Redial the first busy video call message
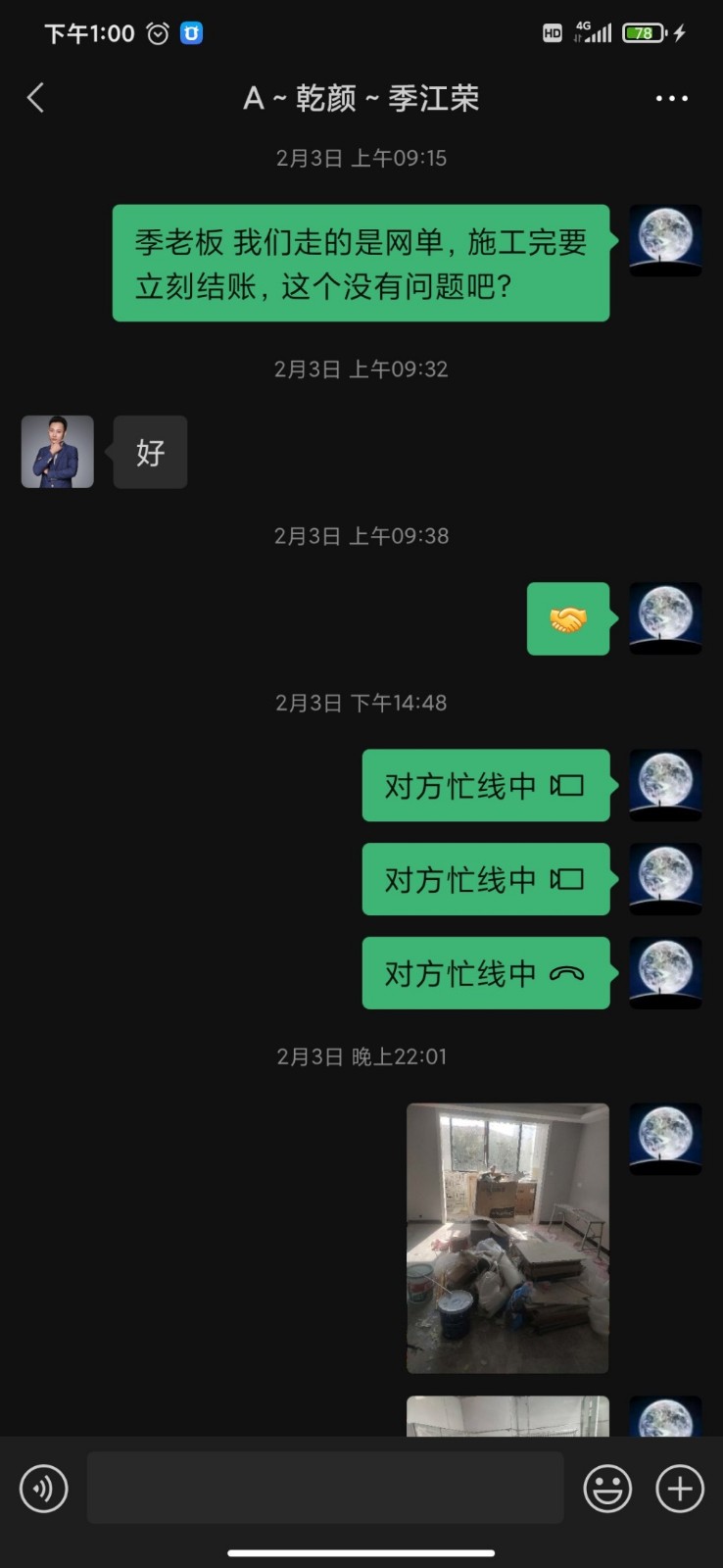The image size is (723, 1568). click(x=486, y=786)
